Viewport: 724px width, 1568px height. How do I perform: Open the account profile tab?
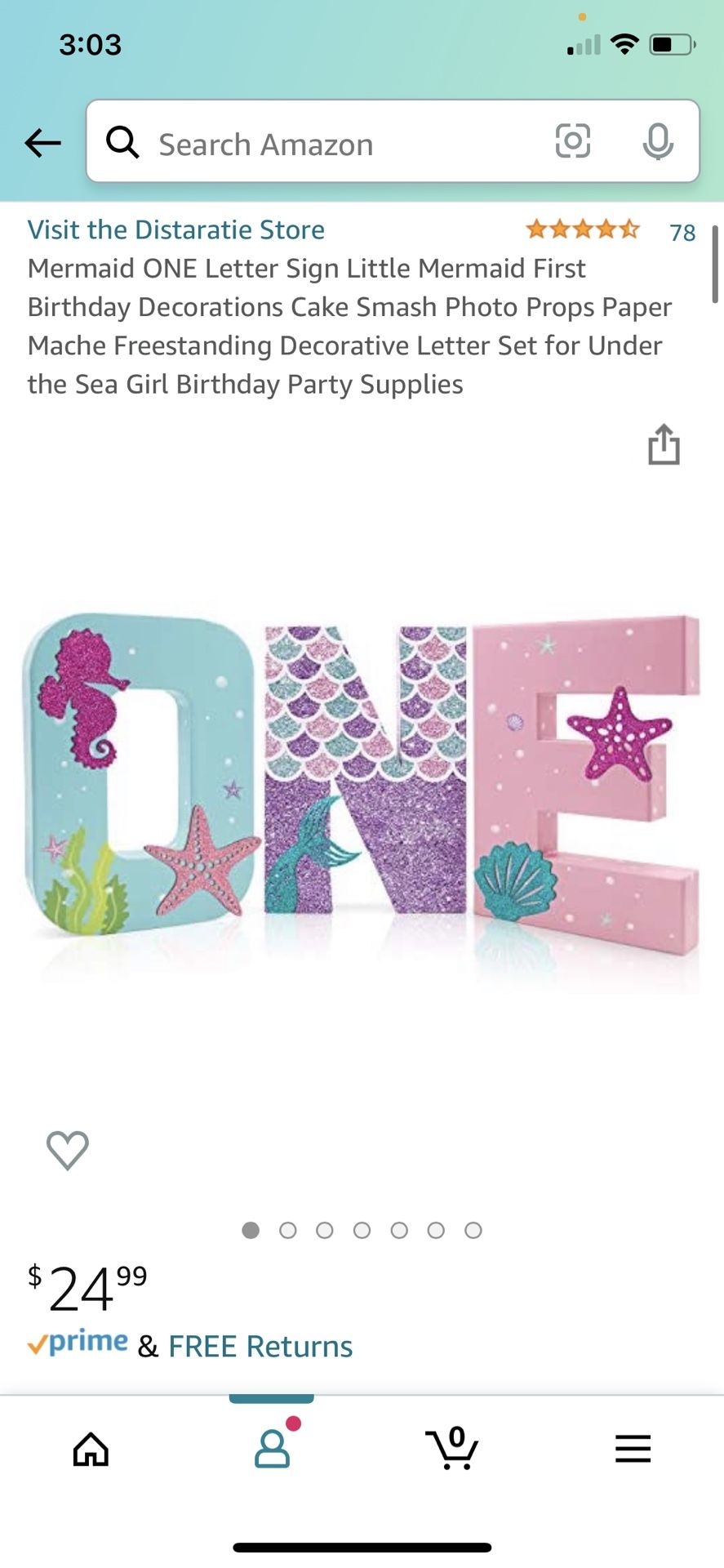pos(272,1448)
